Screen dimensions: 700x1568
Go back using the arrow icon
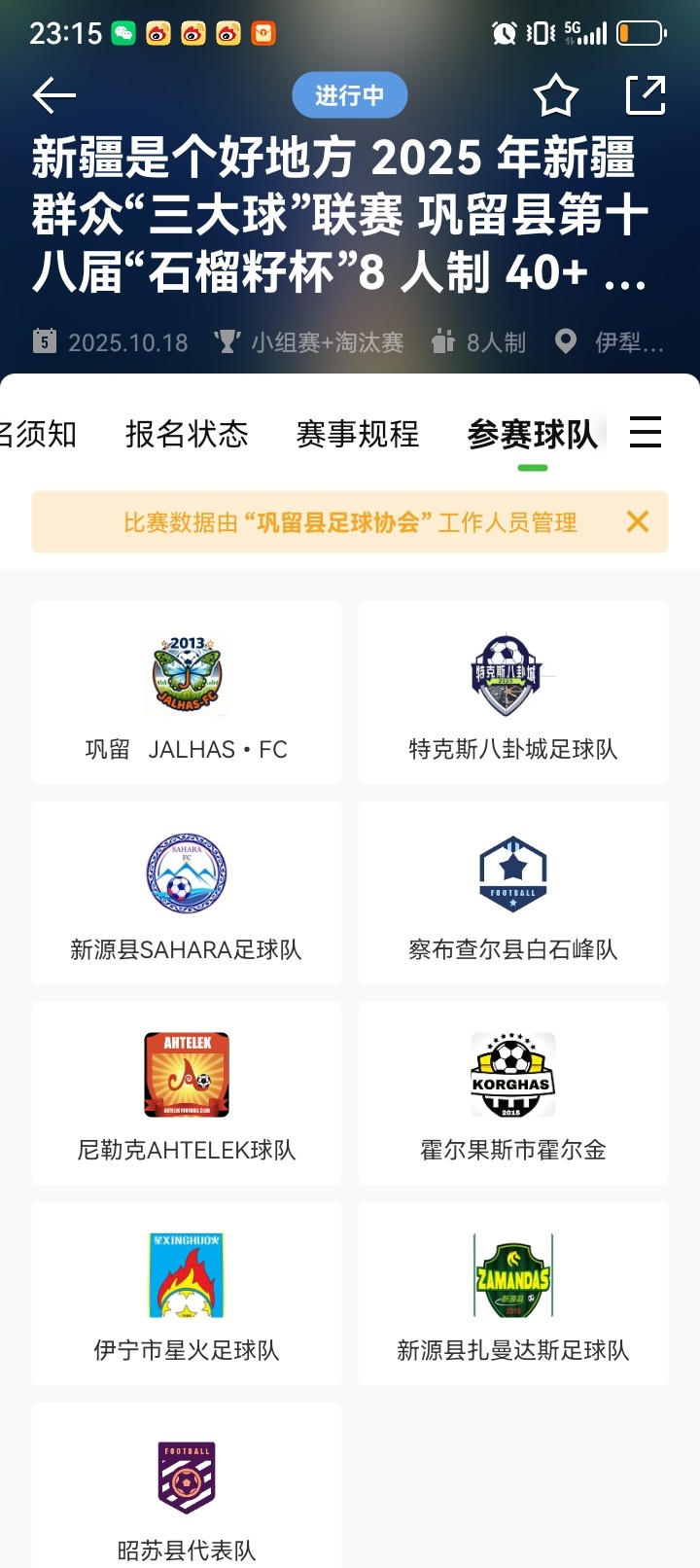pyautogui.click(x=54, y=95)
